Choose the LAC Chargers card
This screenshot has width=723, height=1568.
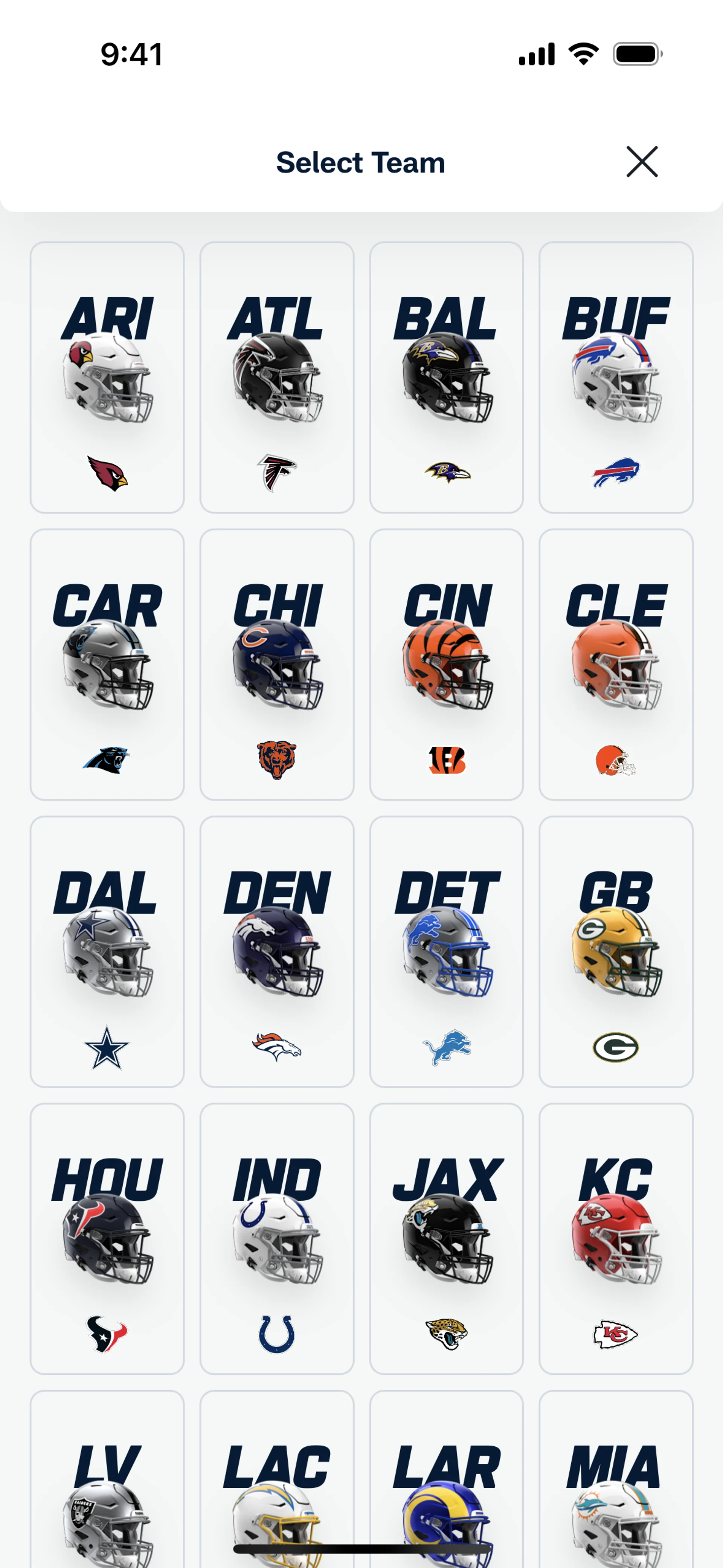277,1485
